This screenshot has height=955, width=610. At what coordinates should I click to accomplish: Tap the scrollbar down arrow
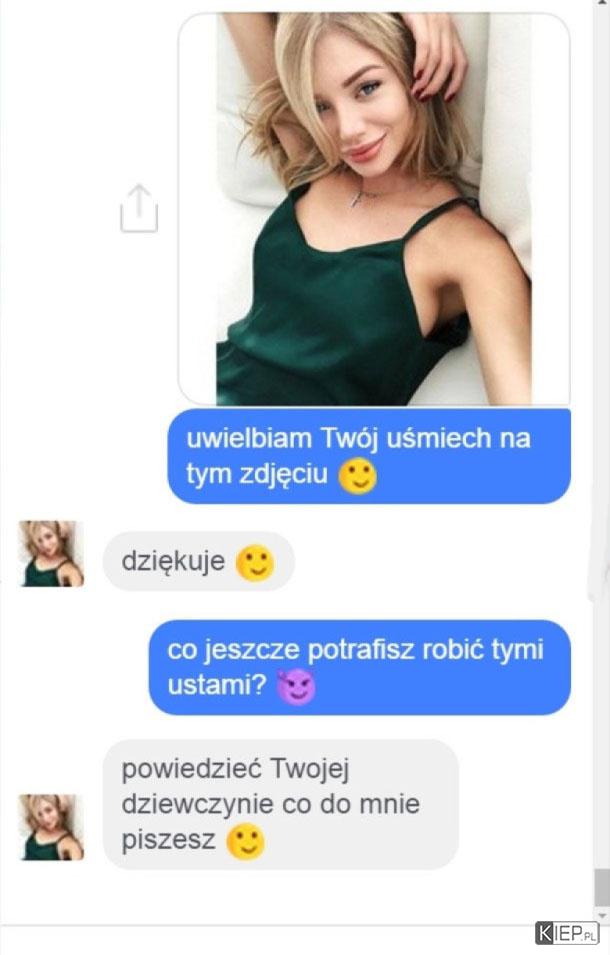point(601,915)
